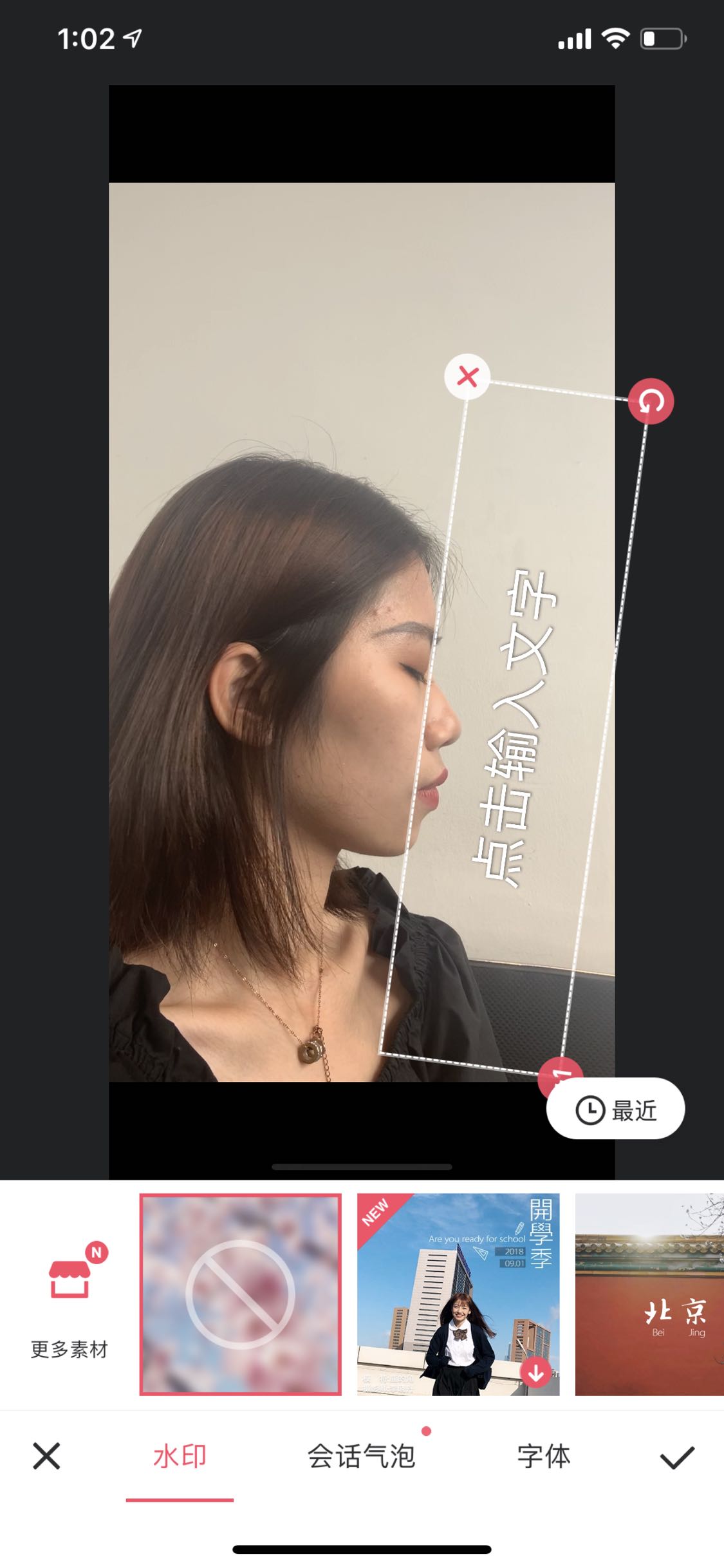Tap the 点击输入文字 text to edit it

(515, 728)
